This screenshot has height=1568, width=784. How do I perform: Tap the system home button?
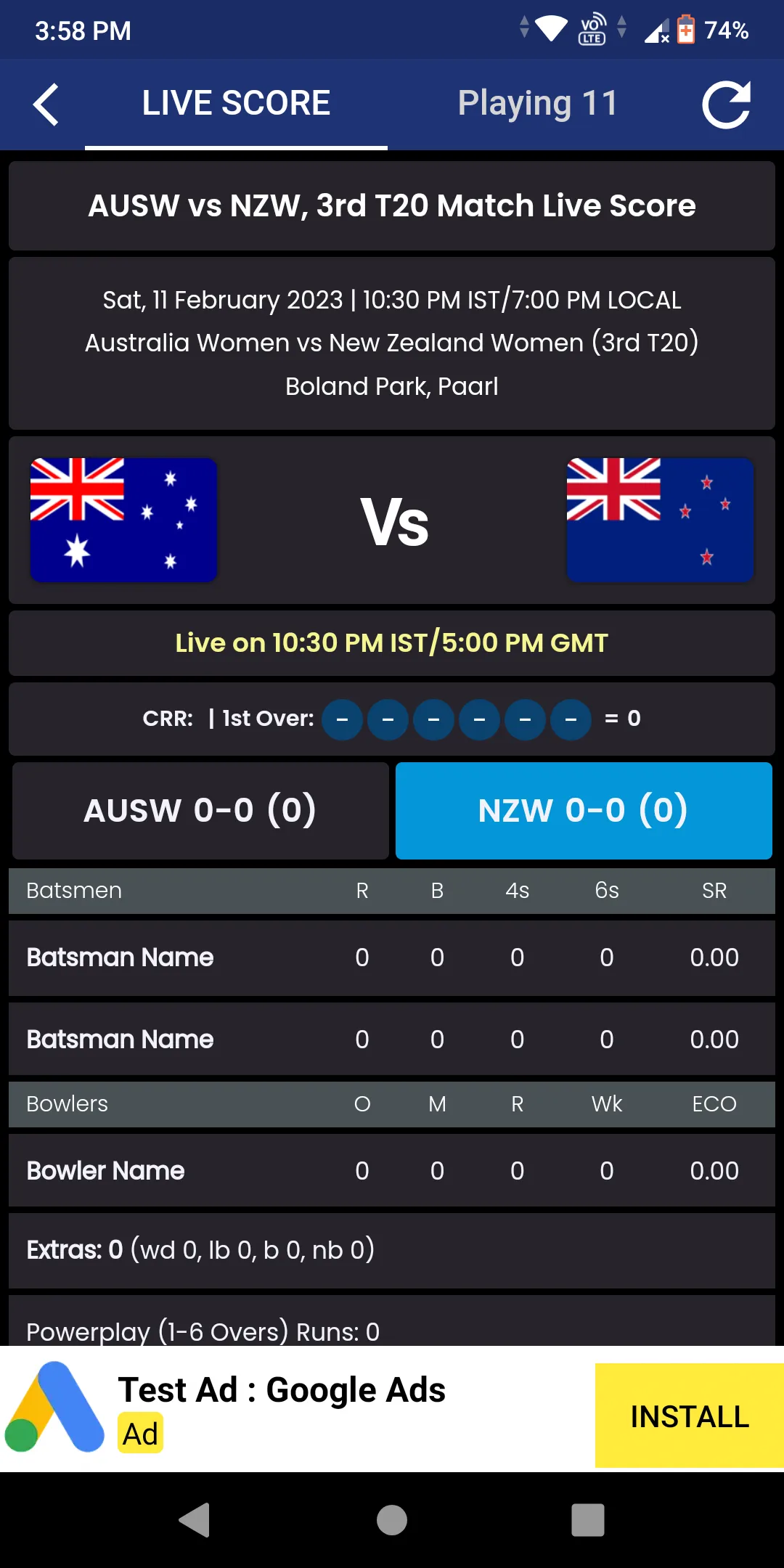pos(392,1520)
